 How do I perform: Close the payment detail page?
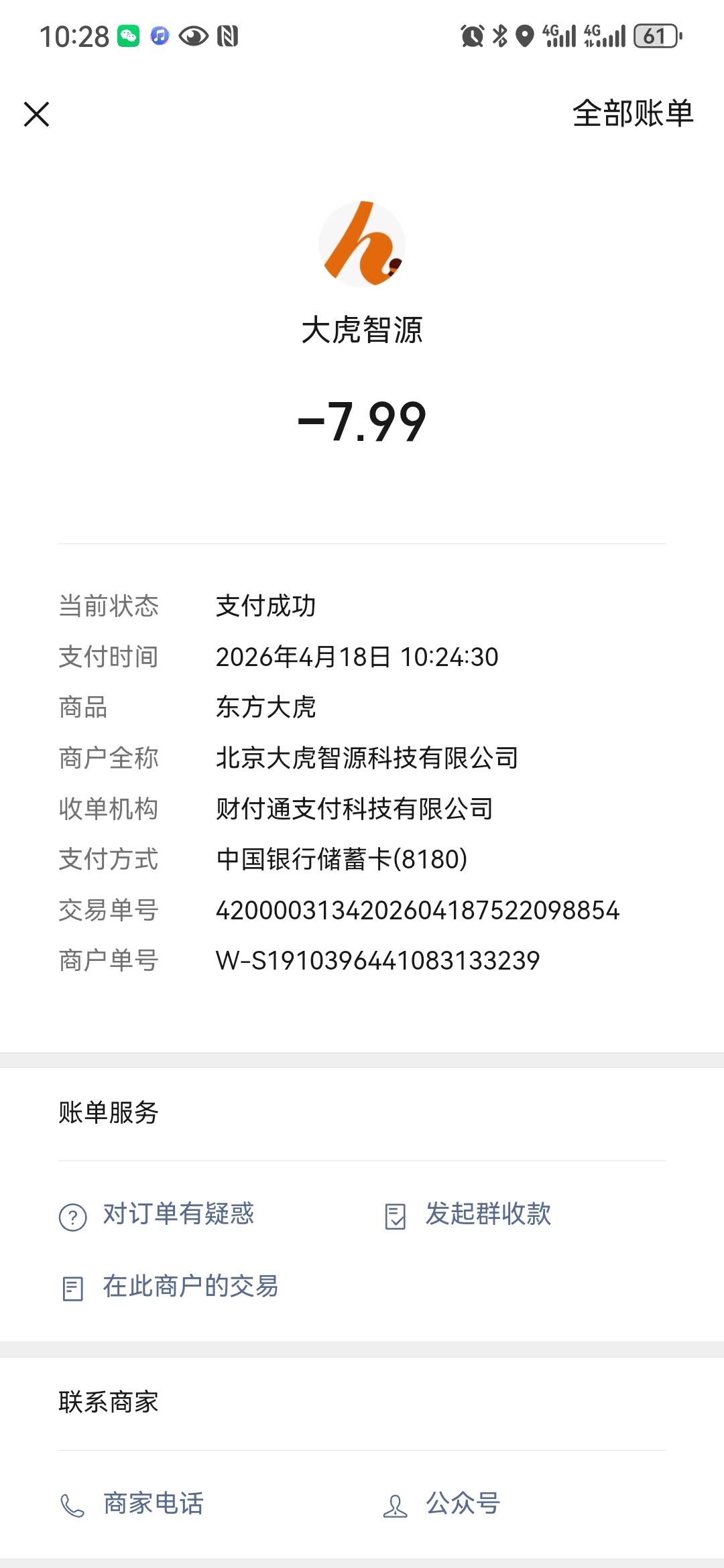point(37,114)
